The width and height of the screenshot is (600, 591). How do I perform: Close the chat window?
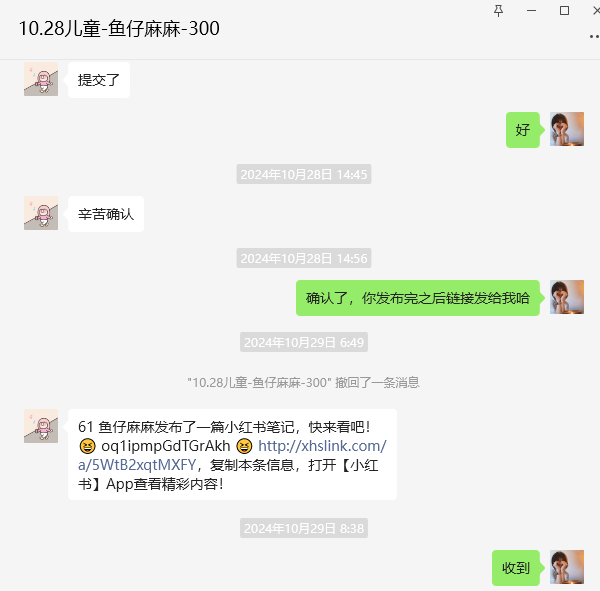click(x=594, y=10)
